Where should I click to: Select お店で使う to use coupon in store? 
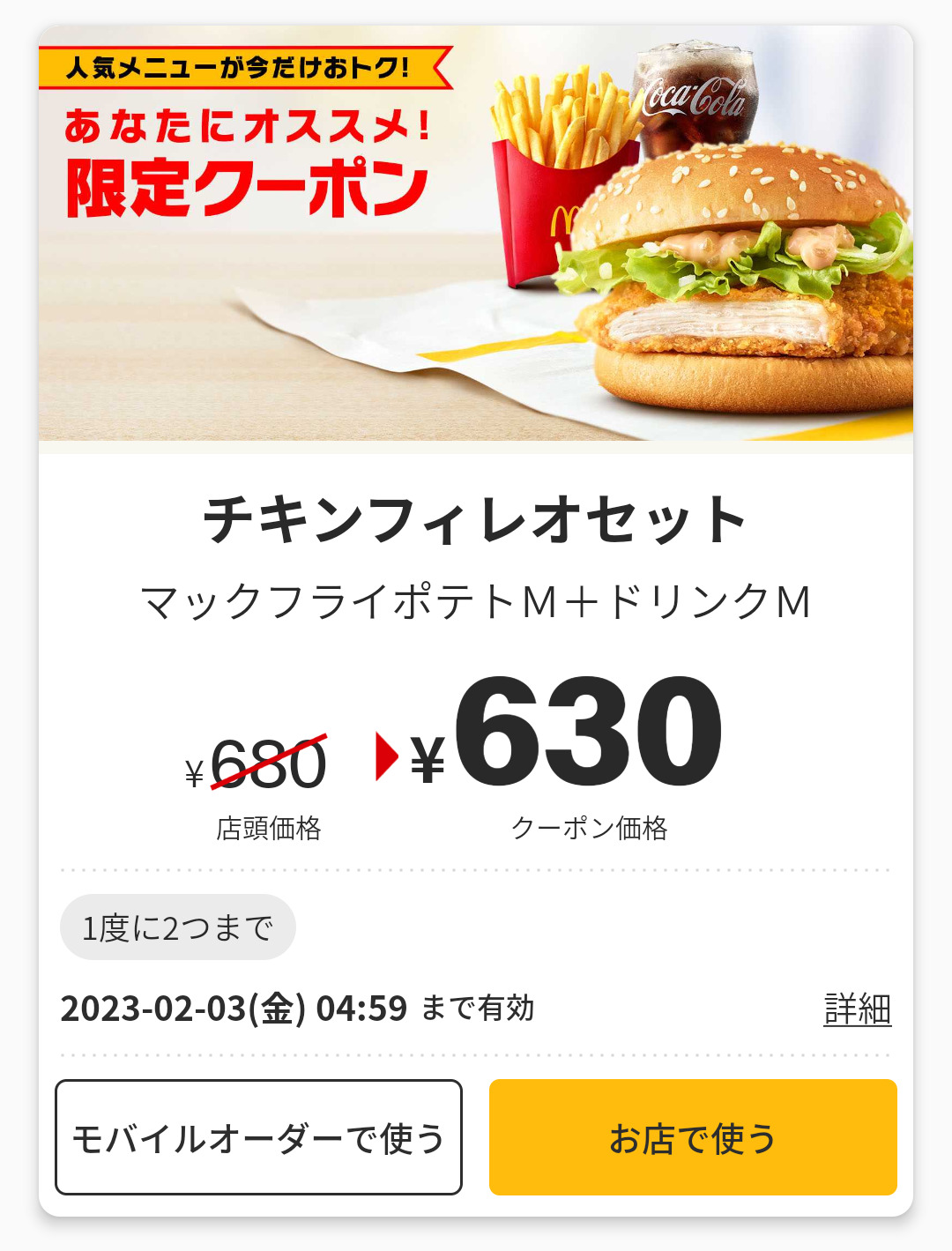[693, 1137]
